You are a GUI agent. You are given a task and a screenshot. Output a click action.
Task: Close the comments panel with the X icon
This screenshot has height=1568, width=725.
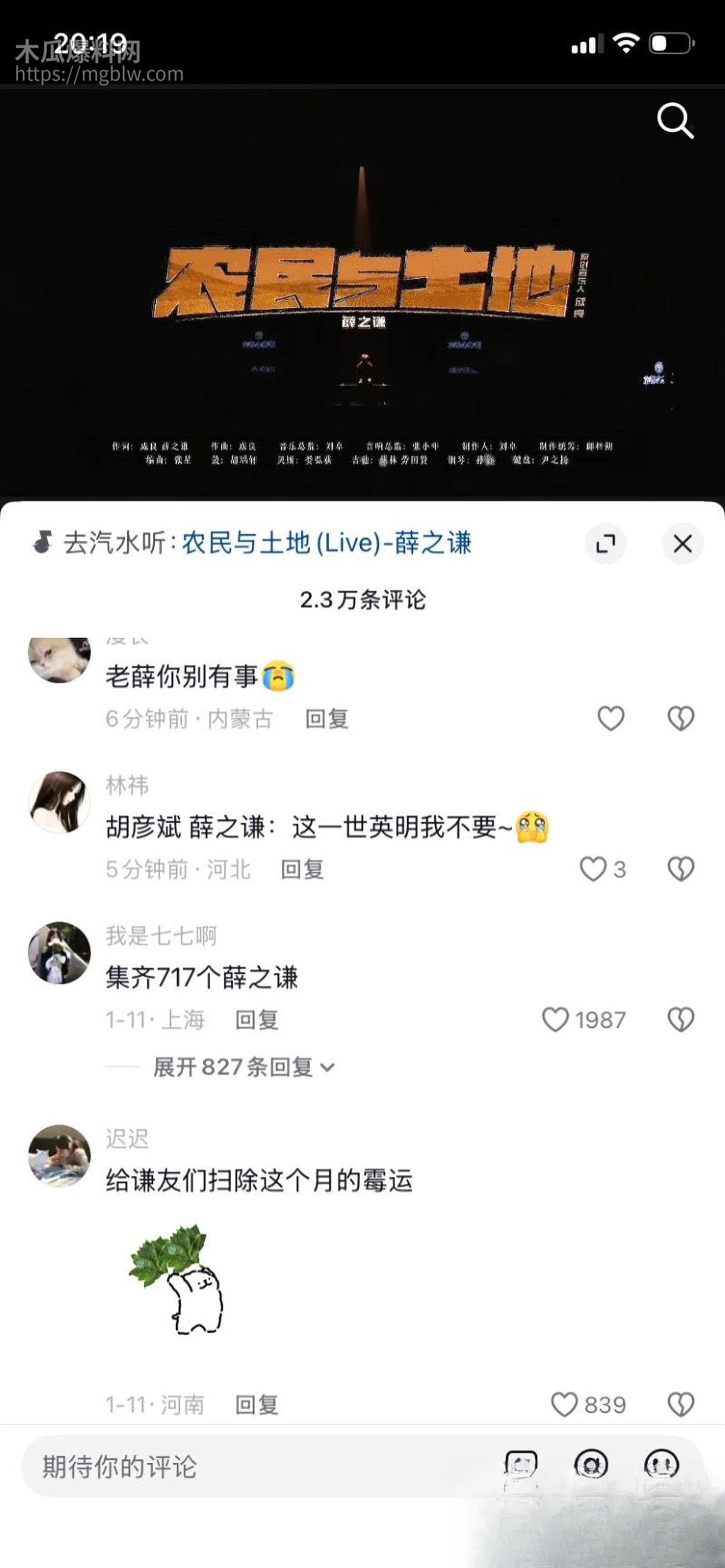click(682, 544)
